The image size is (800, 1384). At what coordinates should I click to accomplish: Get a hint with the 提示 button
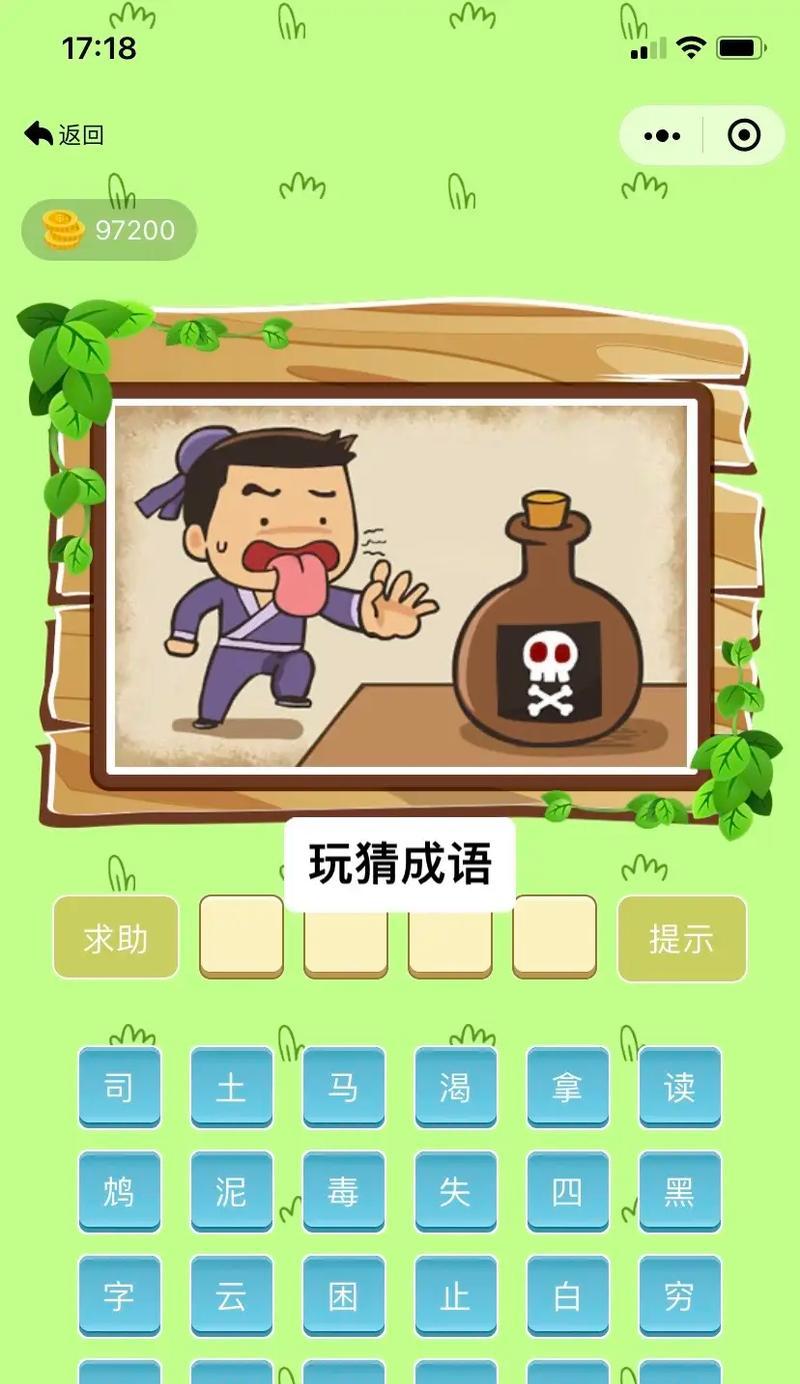(682, 937)
